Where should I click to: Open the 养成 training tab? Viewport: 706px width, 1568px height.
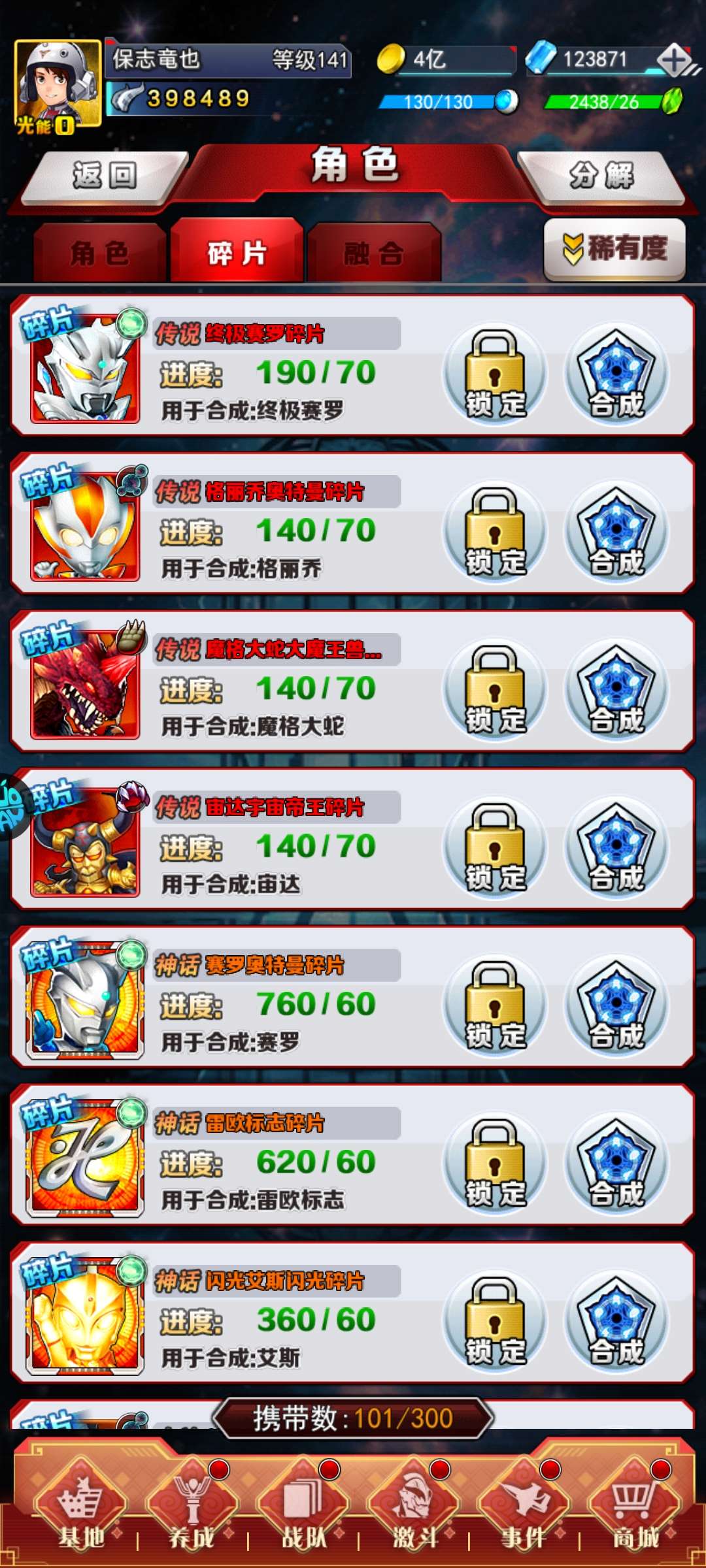191,1509
